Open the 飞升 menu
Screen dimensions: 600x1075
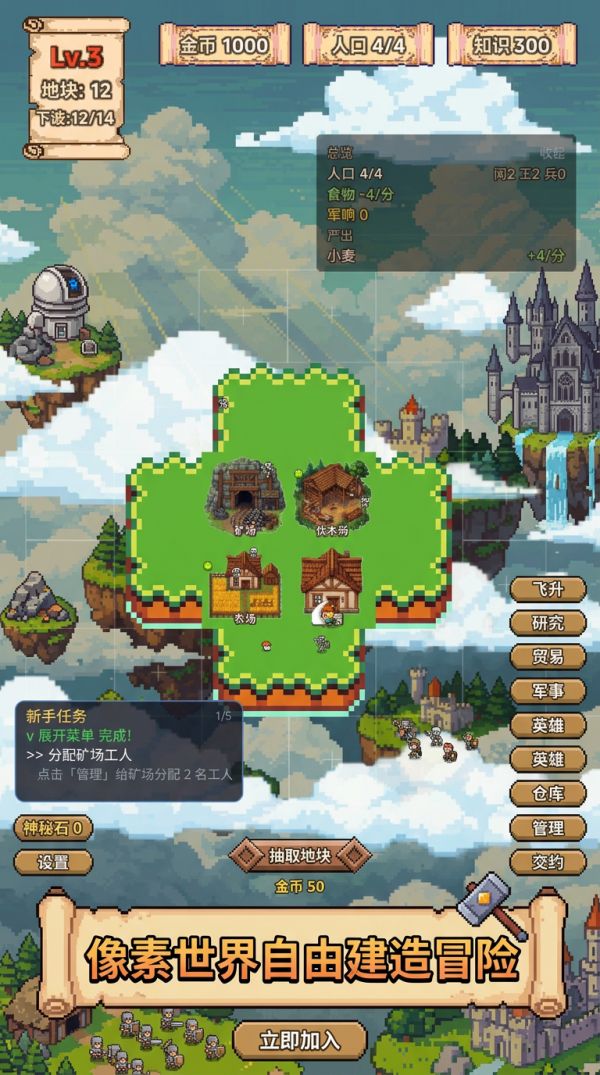coord(549,588)
